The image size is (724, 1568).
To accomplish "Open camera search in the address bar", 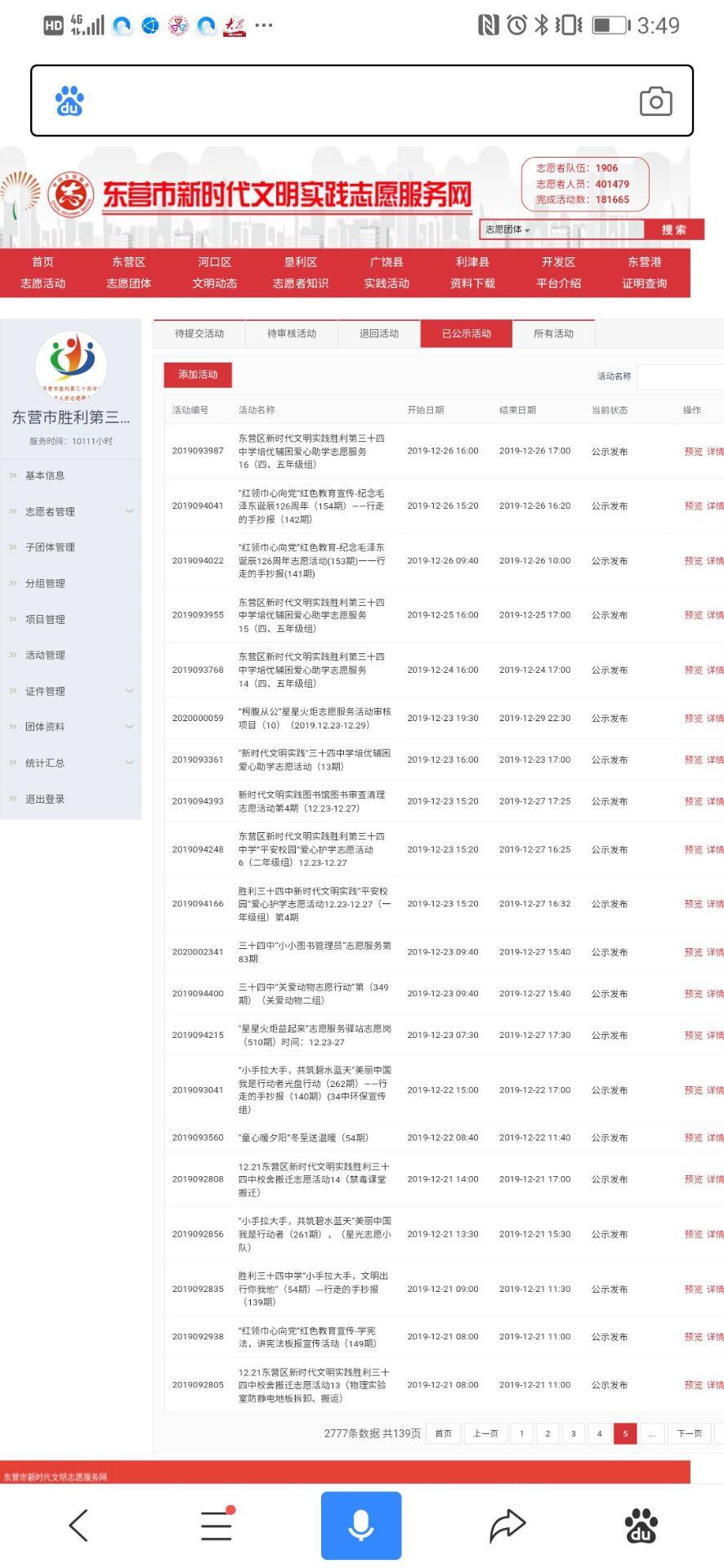I will 655,101.
